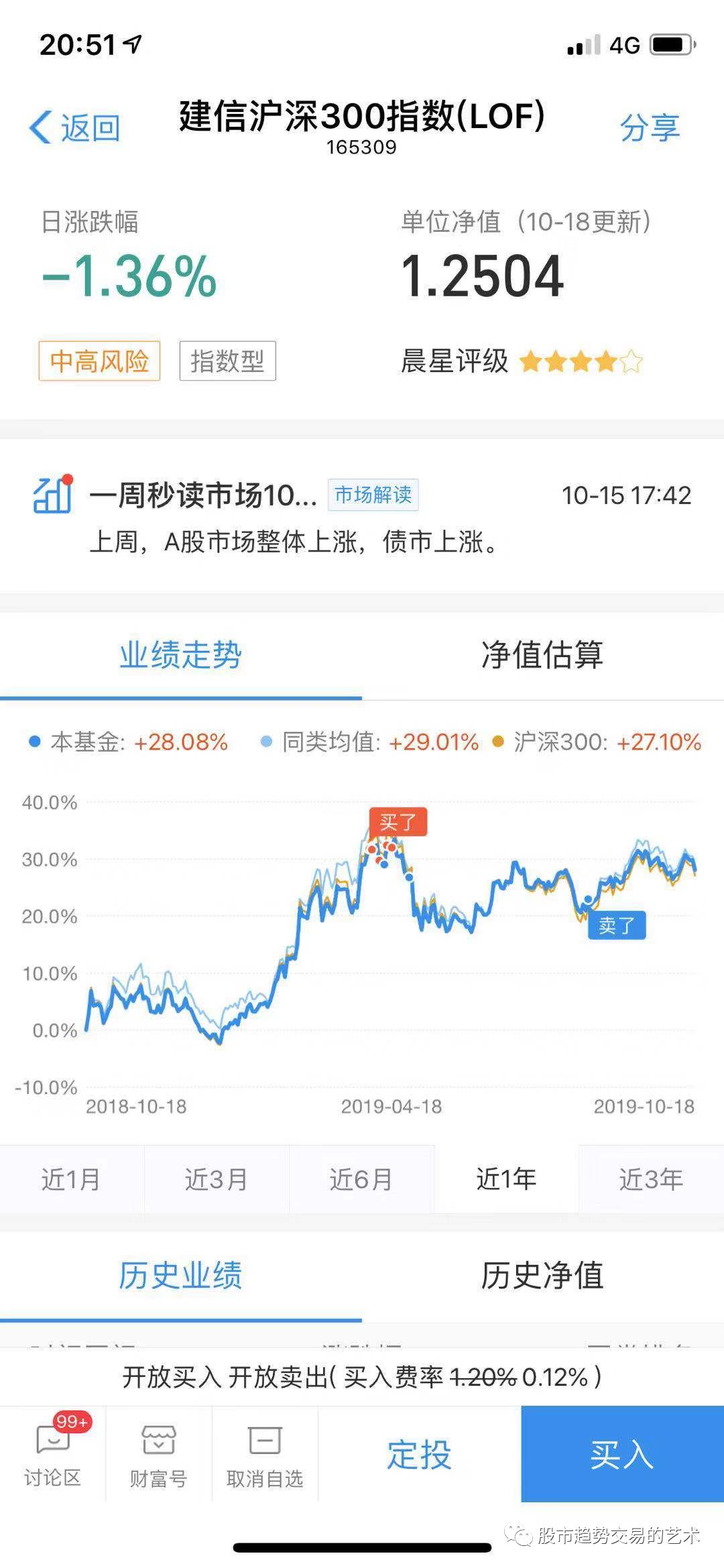724x1568 pixels.
Task: Show the 近6月 performance range
Action: (361, 1179)
